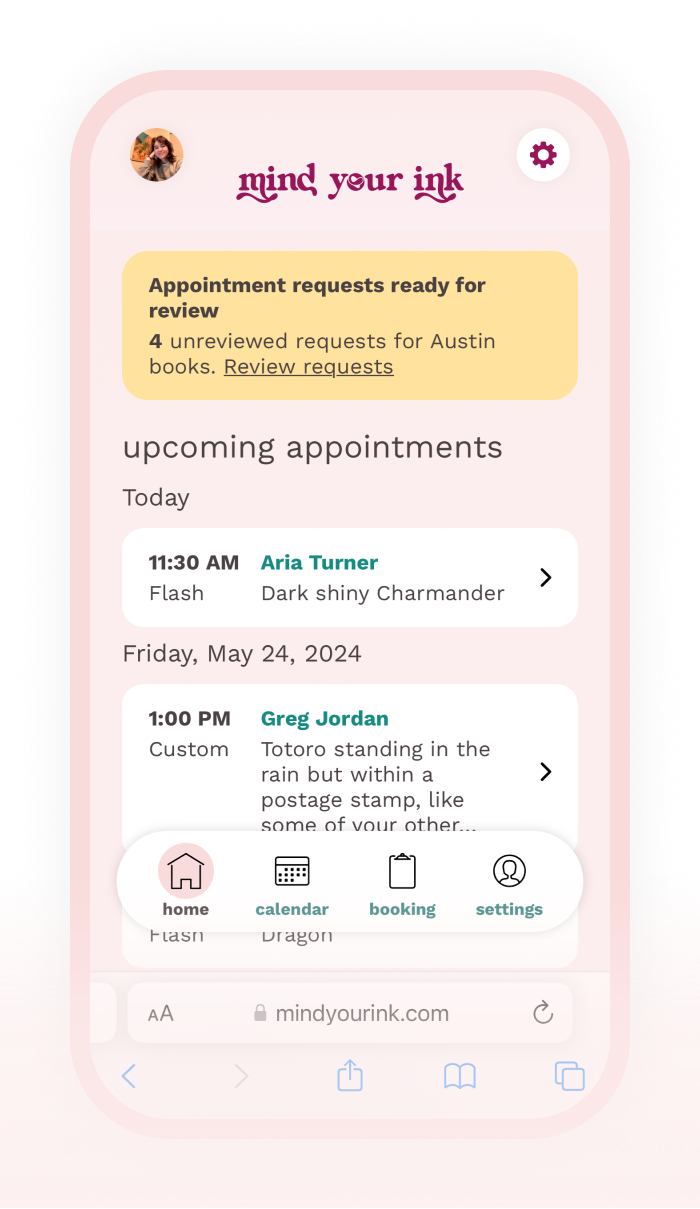Viewport: 700px width, 1209px height.
Task: Reload the page in the browser
Action: pos(543,1013)
